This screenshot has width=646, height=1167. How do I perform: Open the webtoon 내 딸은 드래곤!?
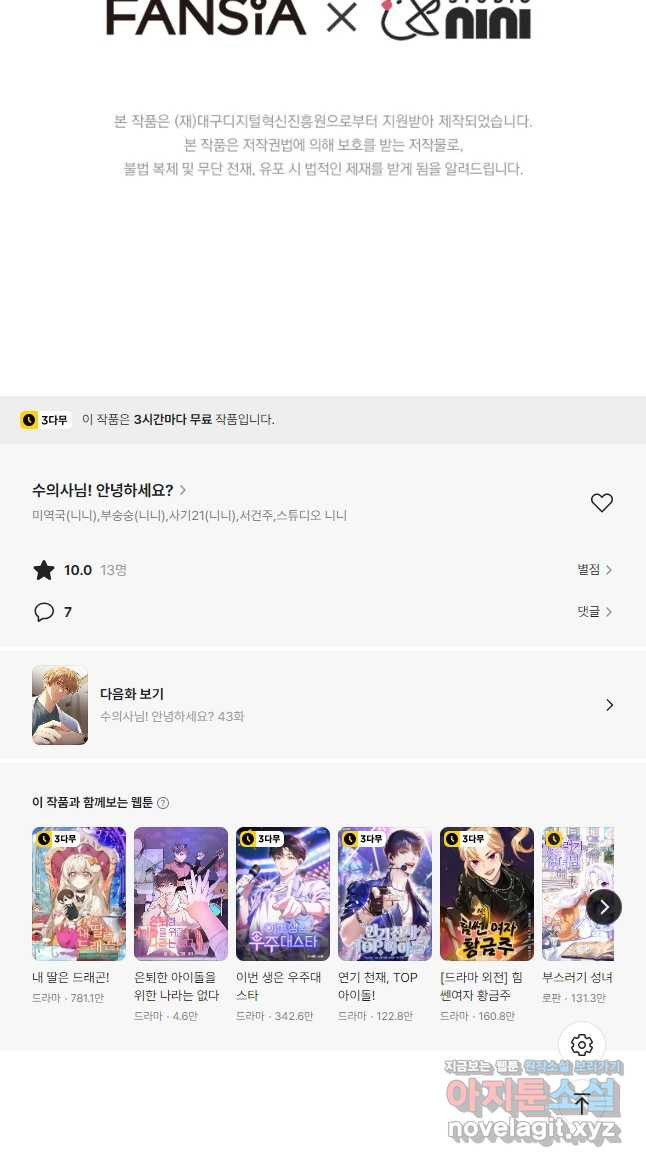(x=79, y=893)
